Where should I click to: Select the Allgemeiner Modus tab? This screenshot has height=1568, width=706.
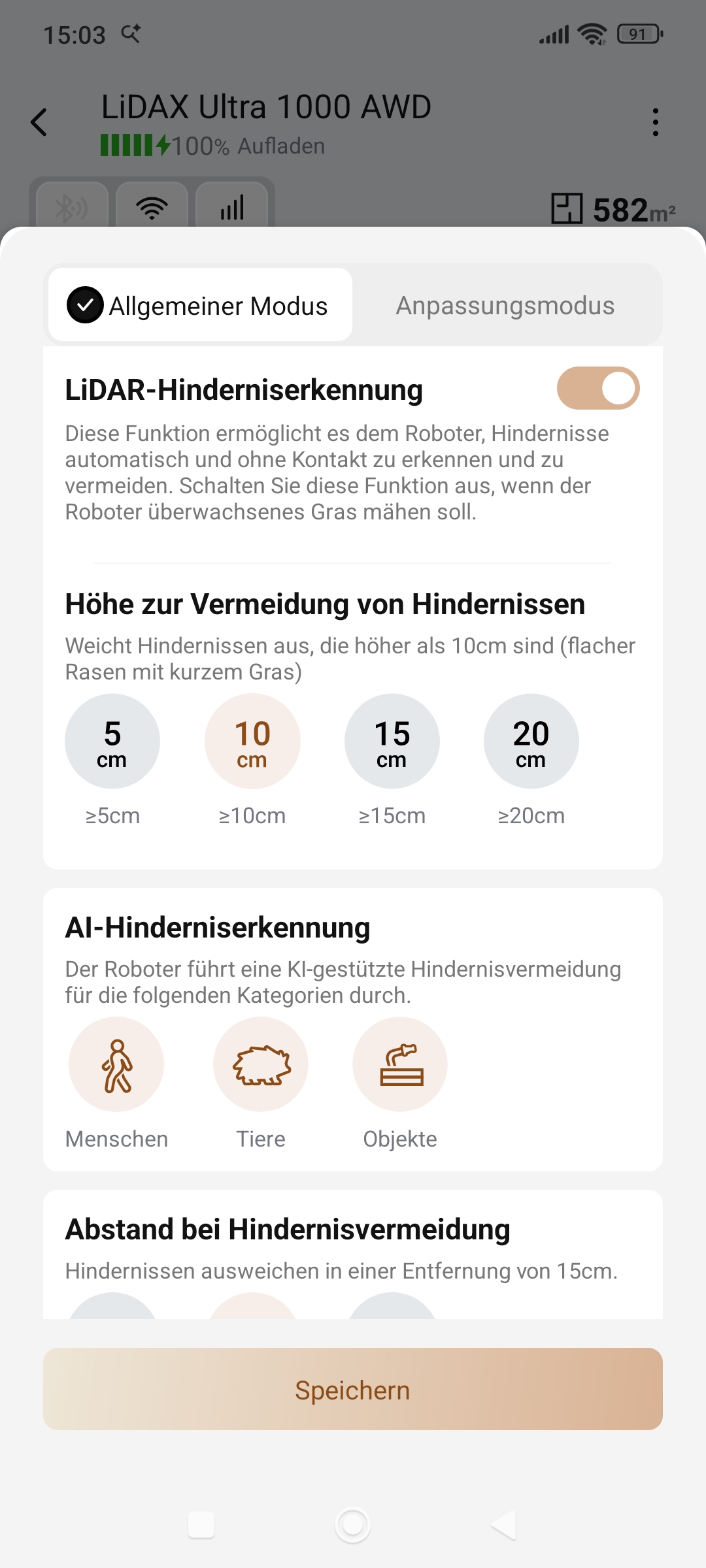(200, 305)
